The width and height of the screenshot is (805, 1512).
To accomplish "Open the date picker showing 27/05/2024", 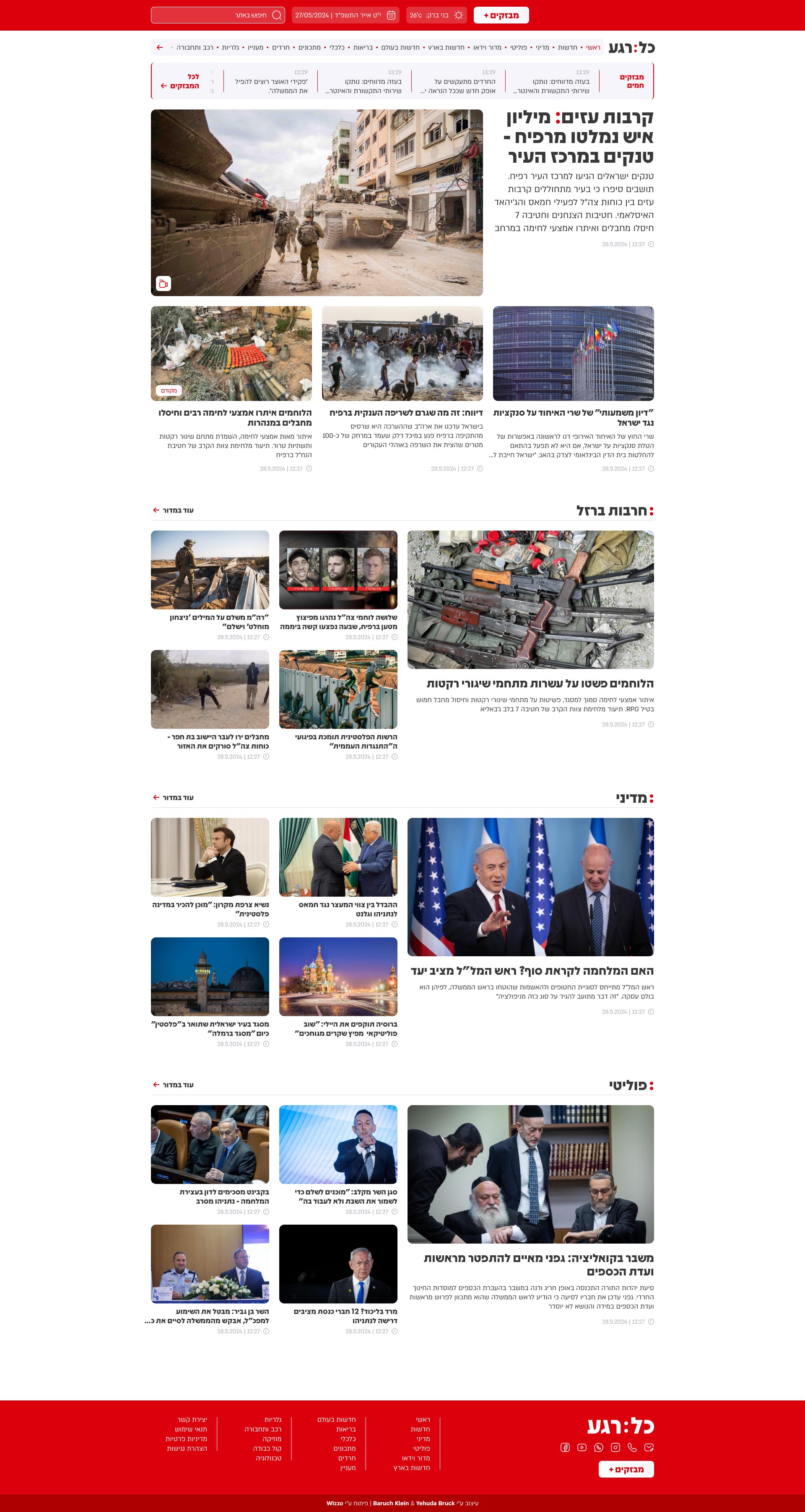I will pos(345,15).
